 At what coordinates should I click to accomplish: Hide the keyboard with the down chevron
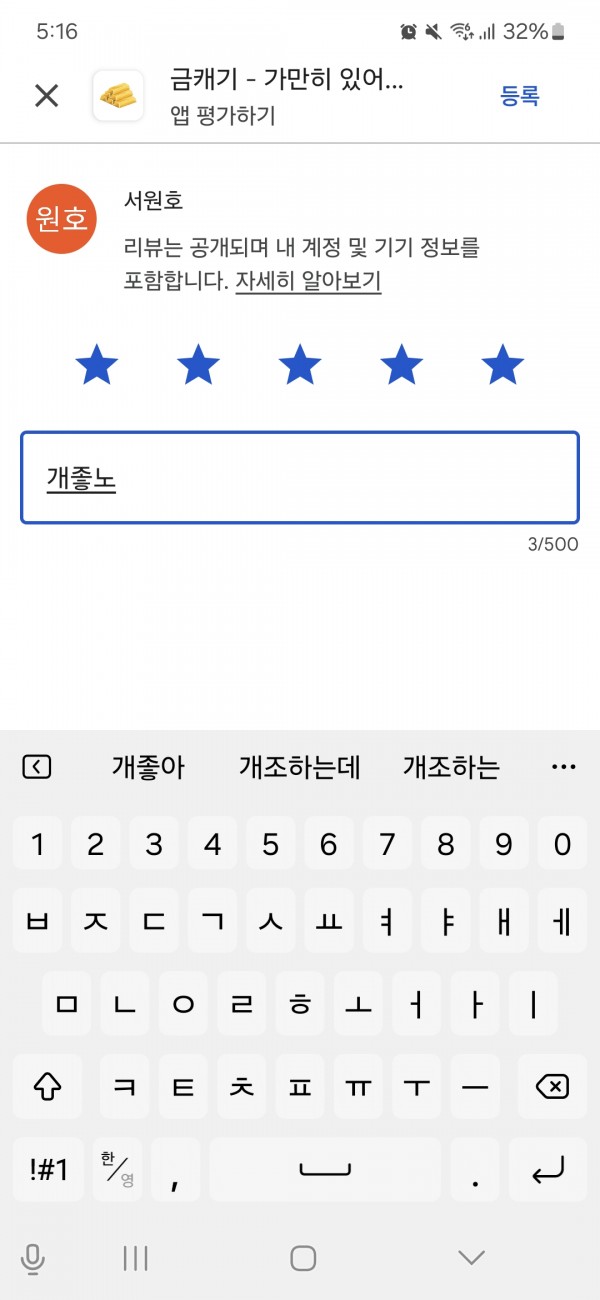[471, 1257]
